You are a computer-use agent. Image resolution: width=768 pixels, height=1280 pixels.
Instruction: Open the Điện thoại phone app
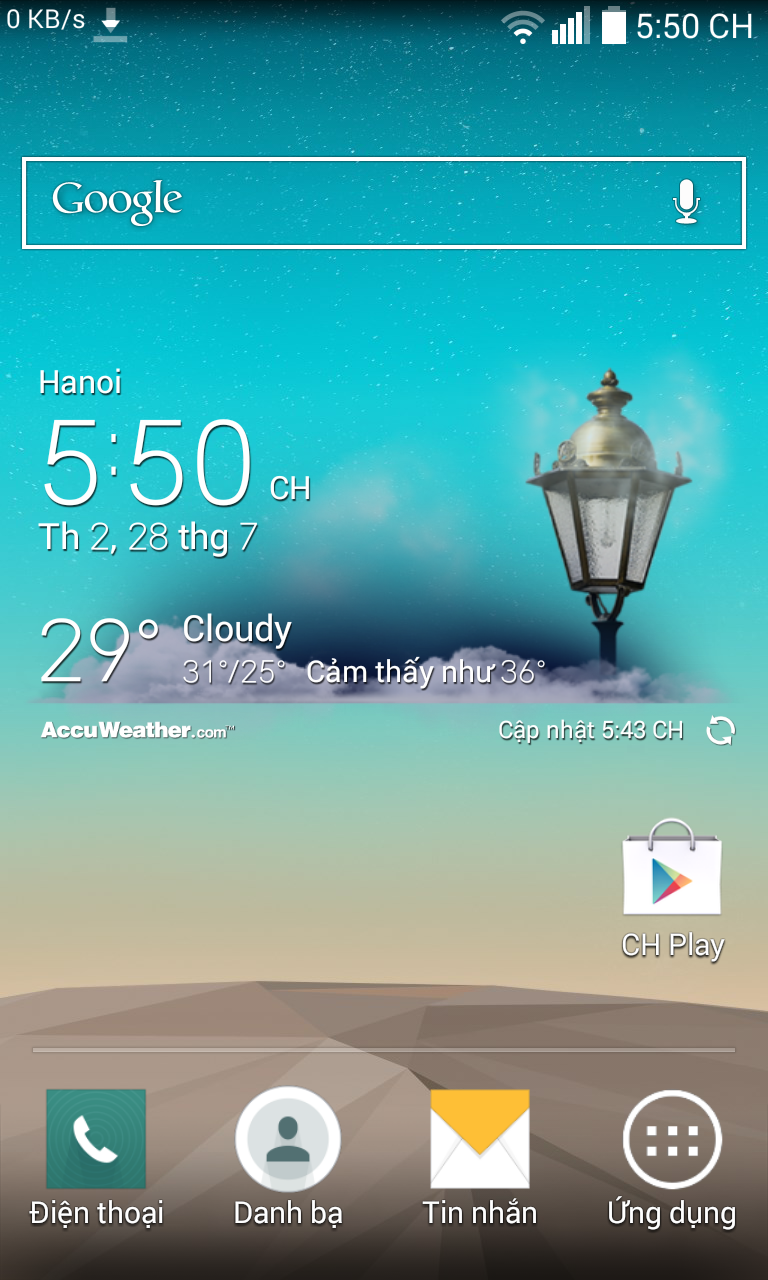[x=96, y=1158]
